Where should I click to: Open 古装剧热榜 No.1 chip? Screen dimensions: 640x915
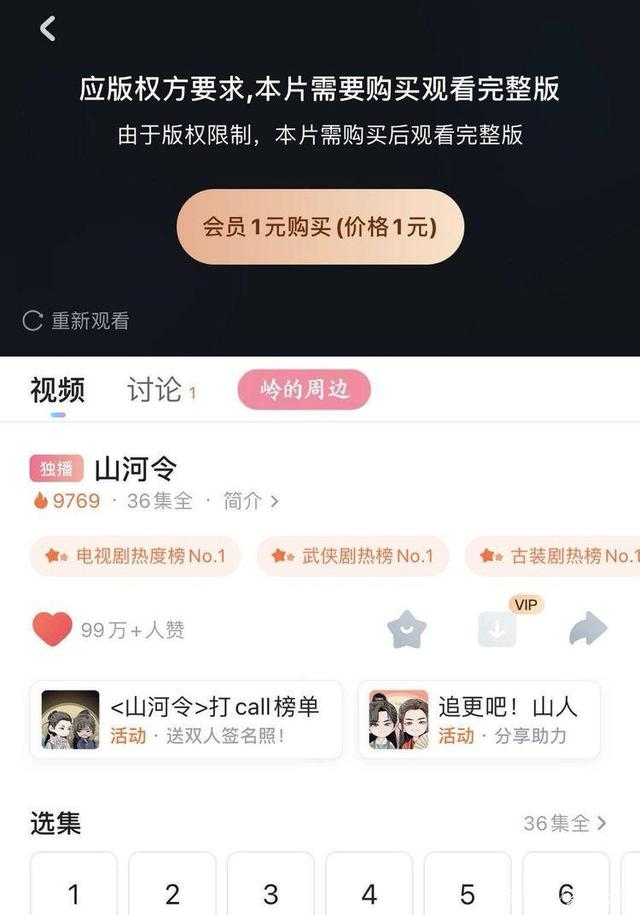coord(560,556)
